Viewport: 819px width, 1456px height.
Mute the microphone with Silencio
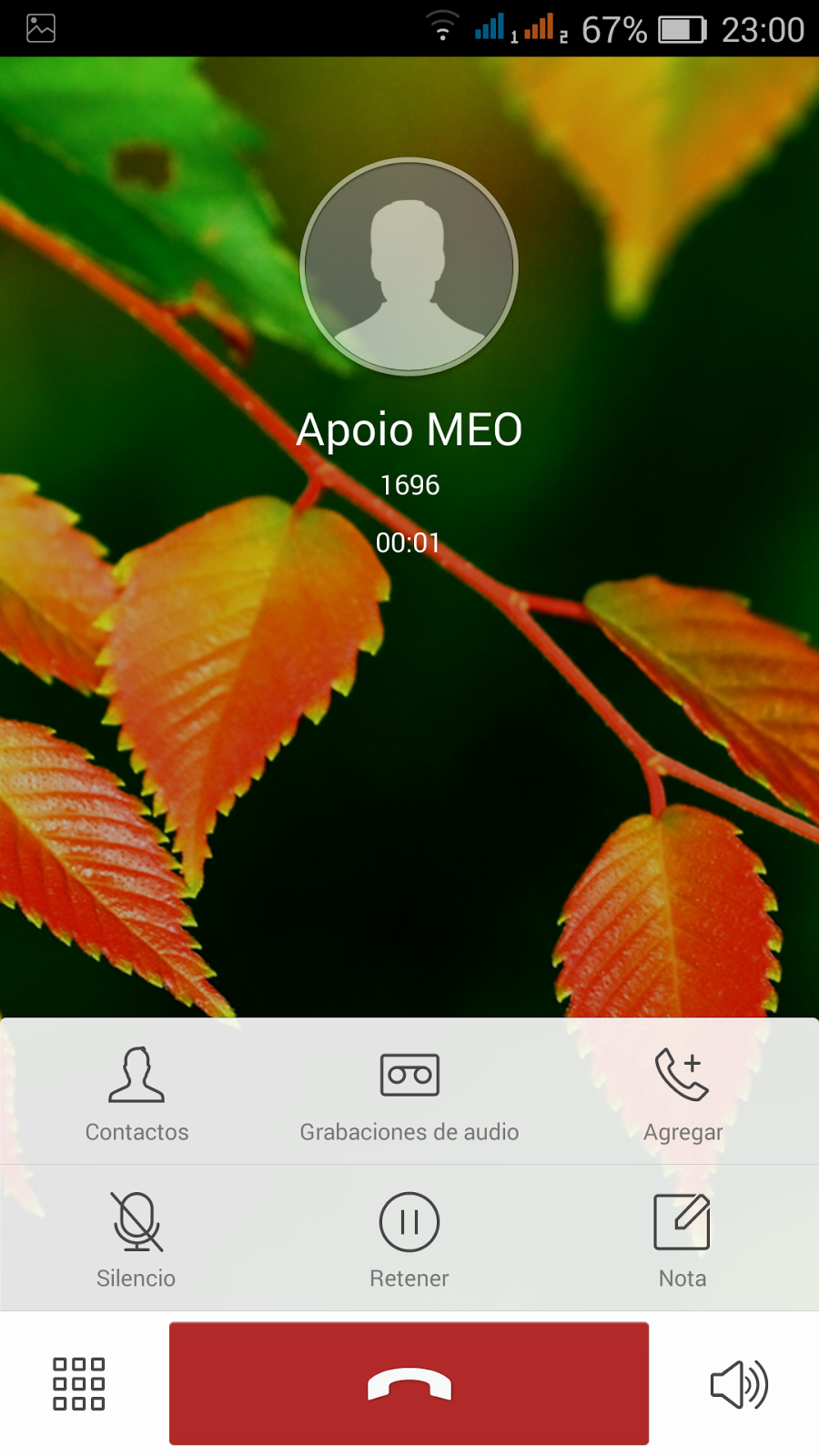(136, 1239)
